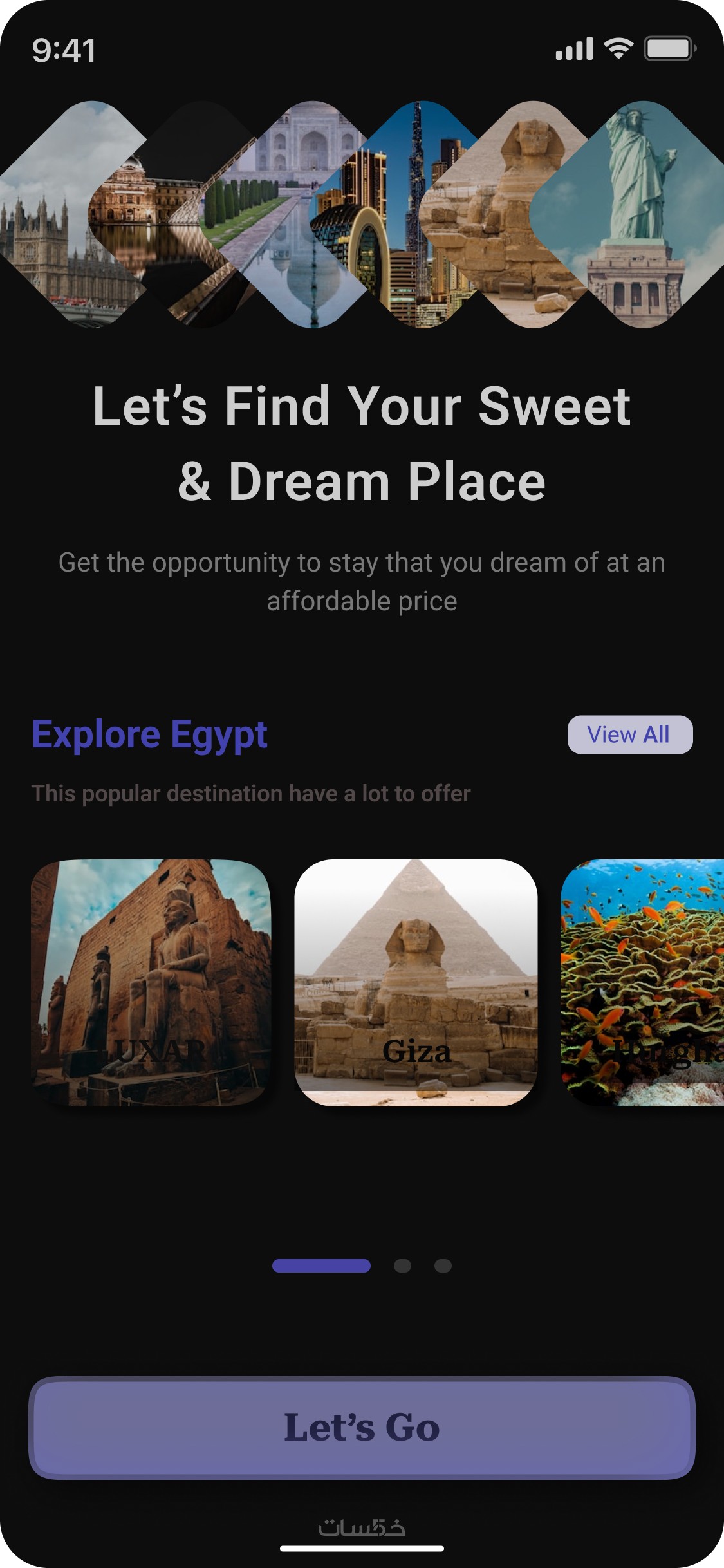This screenshot has height=1568, width=724.
Task: Jump to the second onboarding page dot
Action: 402,1266
